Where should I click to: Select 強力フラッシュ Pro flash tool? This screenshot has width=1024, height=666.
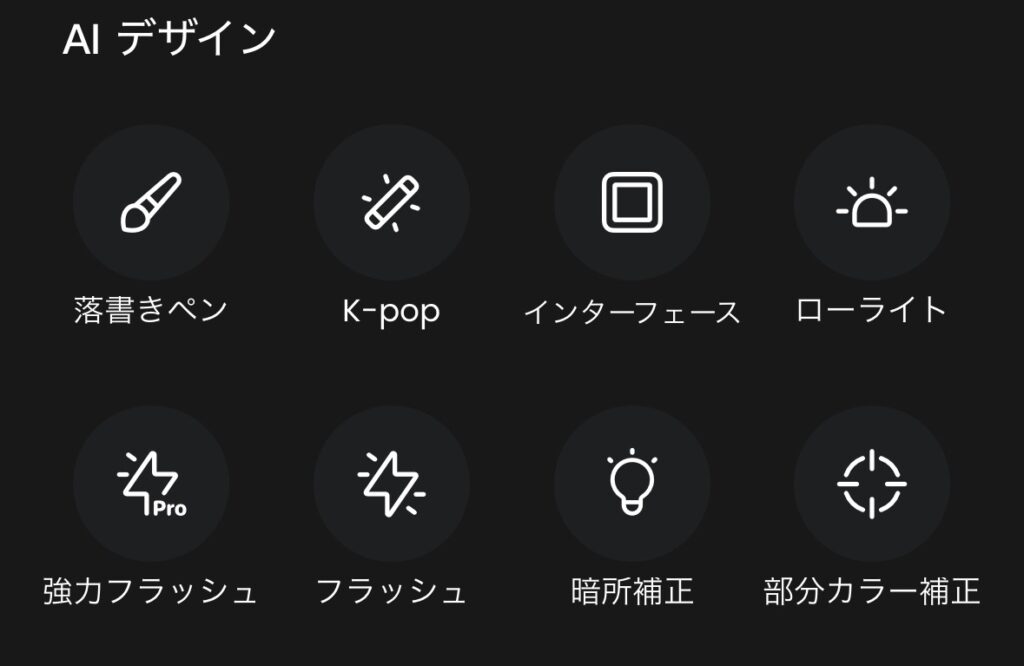pos(151,484)
